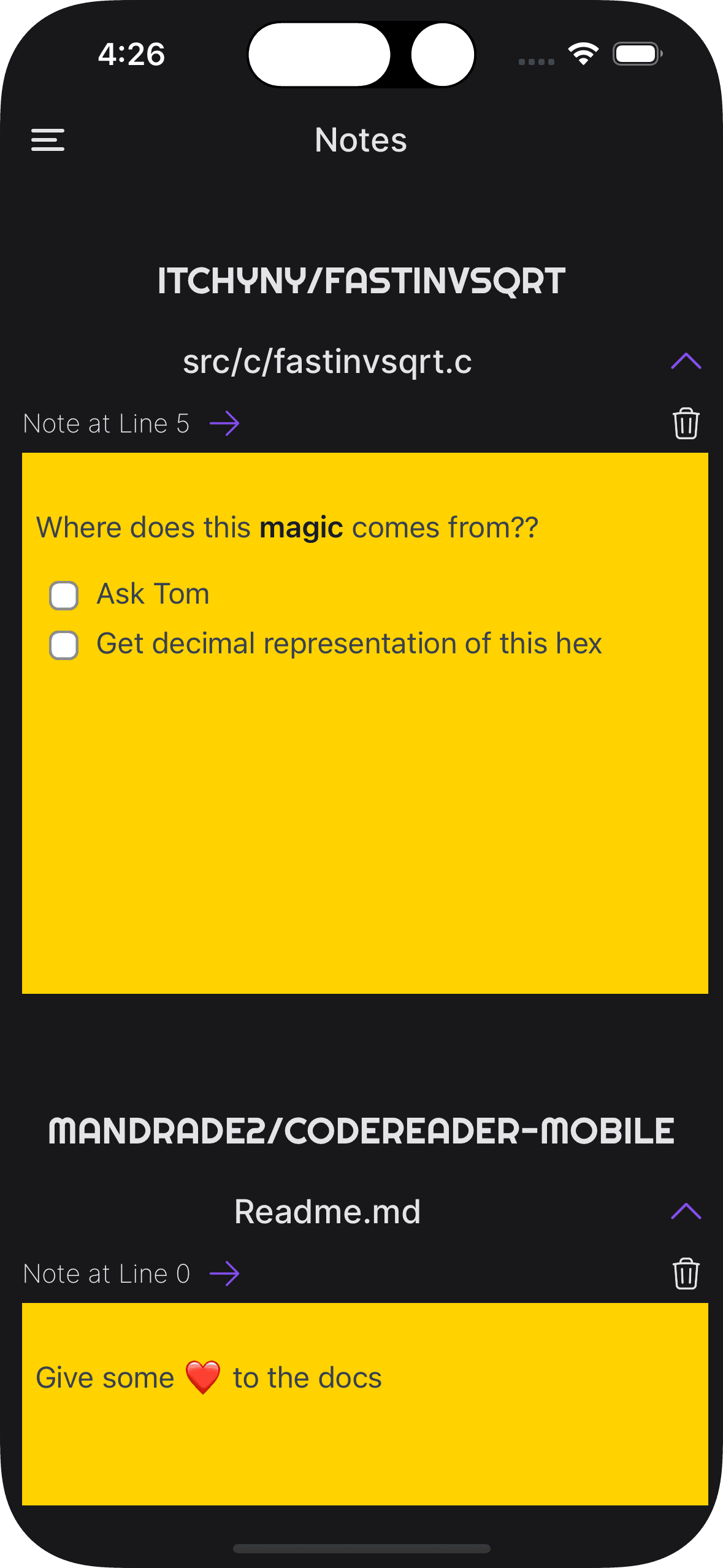Open the hamburger drawer menu
Image resolution: width=723 pixels, height=1568 pixels.
pyautogui.click(x=48, y=140)
